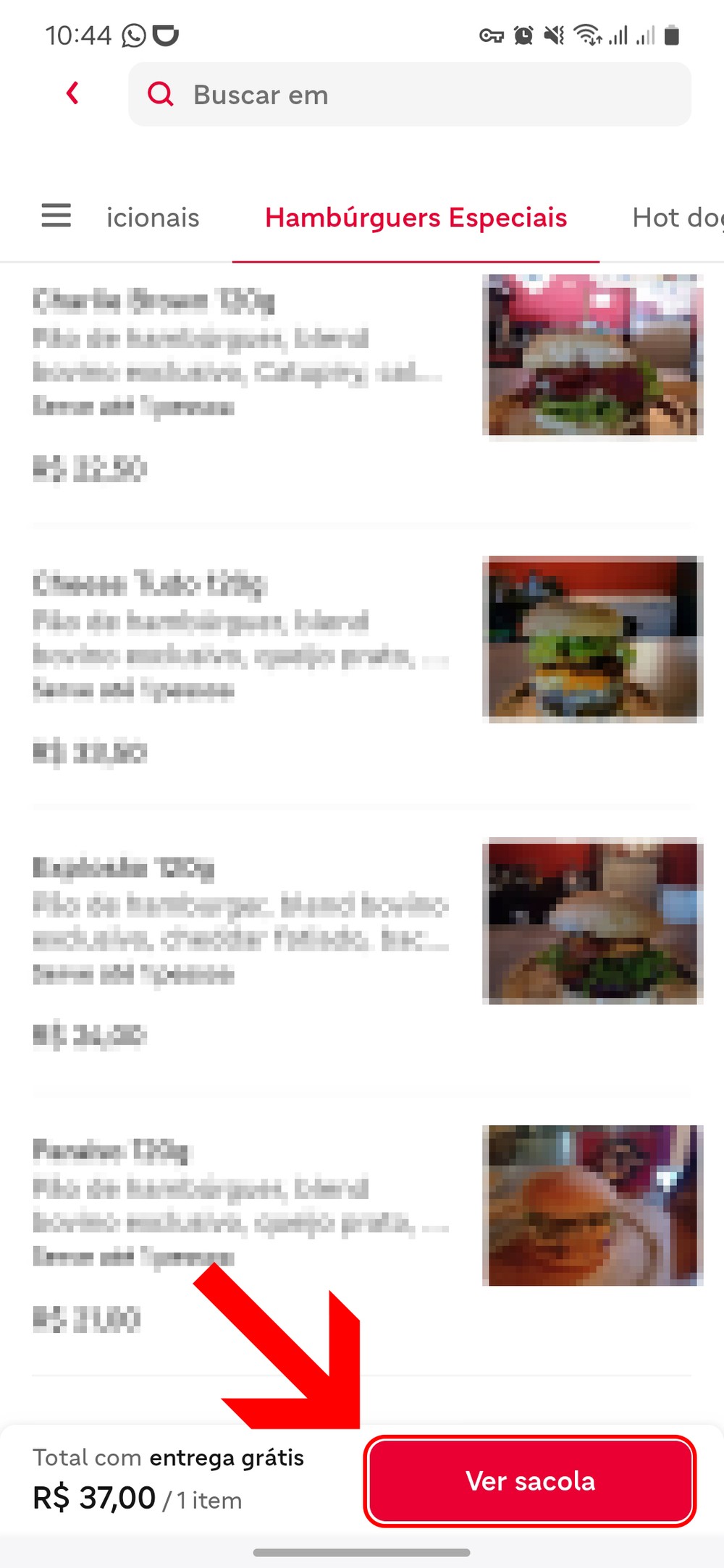Select the Hambúrguers Especiais tab

(416, 218)
